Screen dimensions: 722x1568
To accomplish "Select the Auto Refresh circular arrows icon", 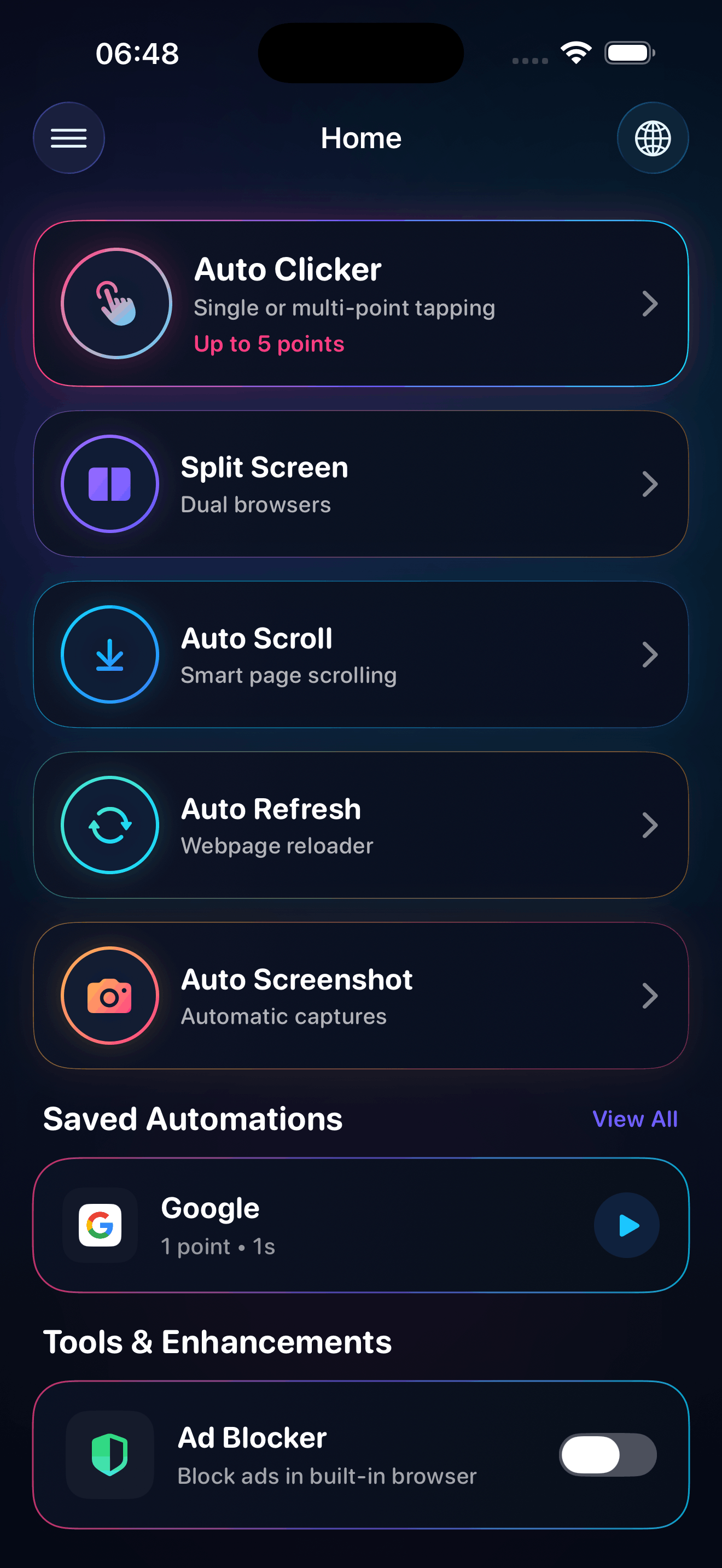I will 110,826.
